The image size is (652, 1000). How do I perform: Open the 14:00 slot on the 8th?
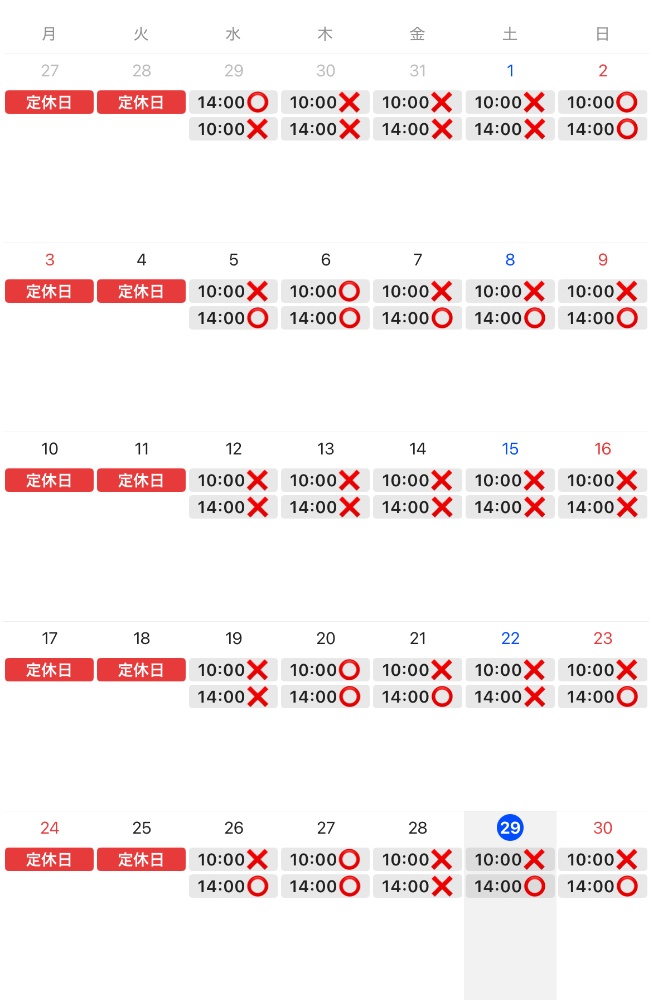click(510, 318)
